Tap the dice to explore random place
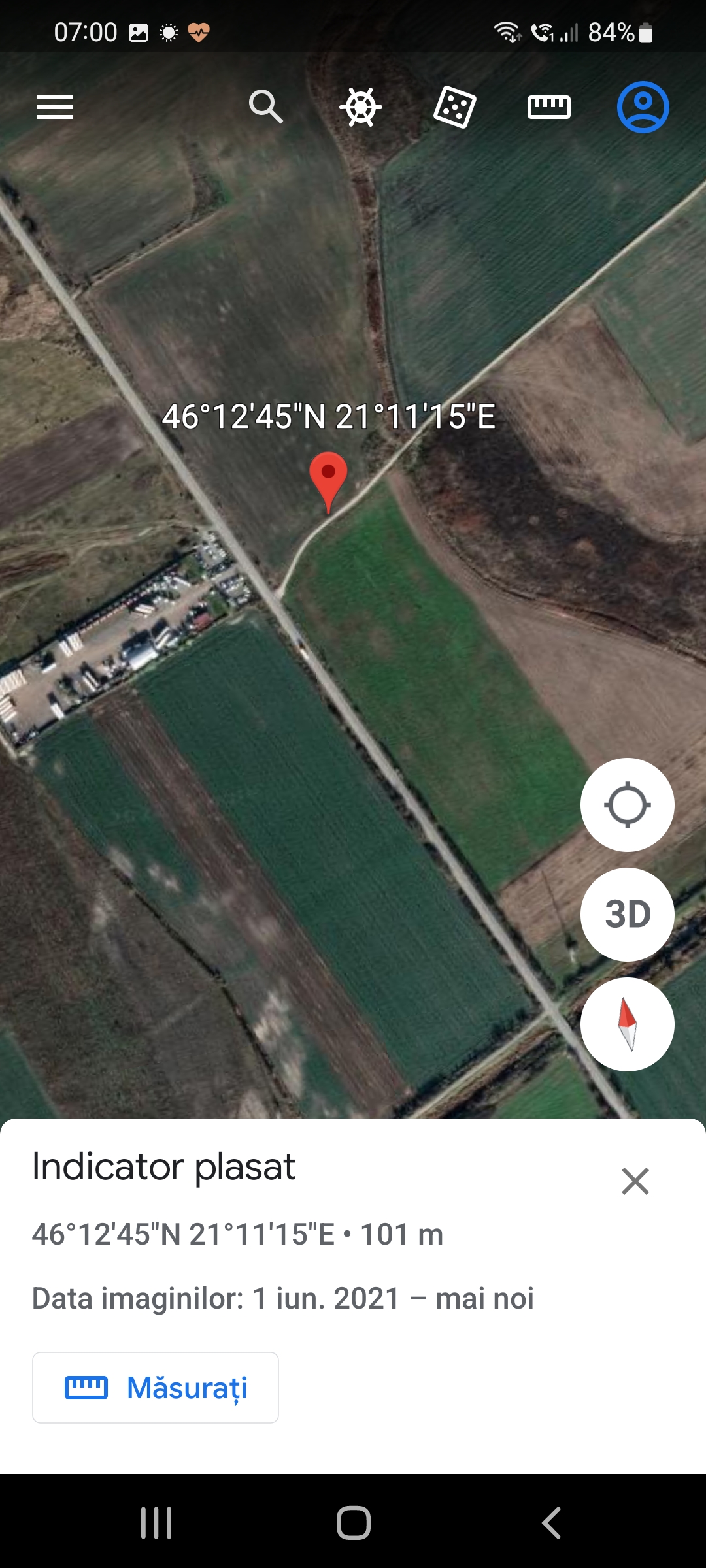This screenshot has height=1568, width=706. click(x=455, y=106)
